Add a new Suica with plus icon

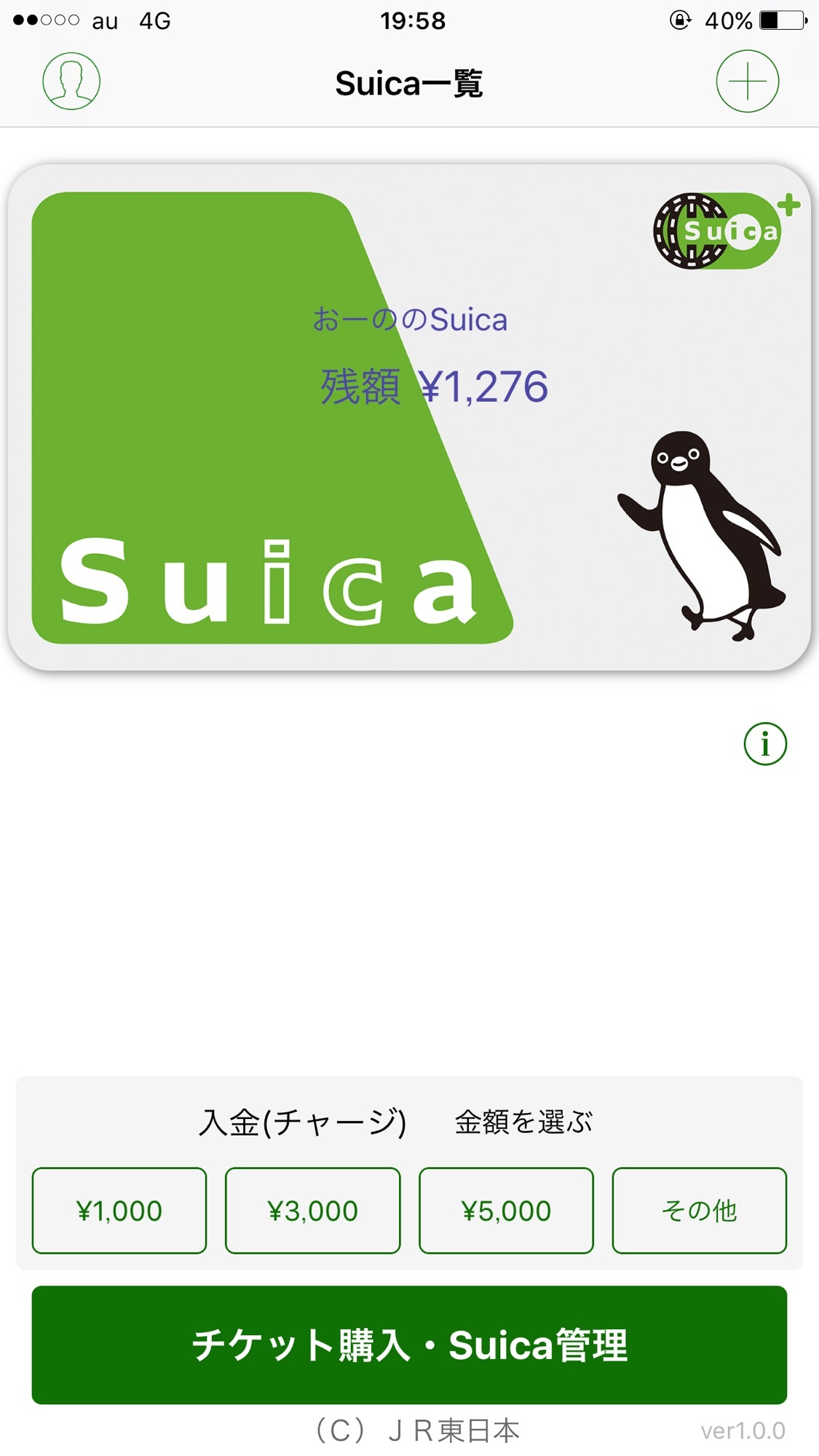[x=748, y=81]
